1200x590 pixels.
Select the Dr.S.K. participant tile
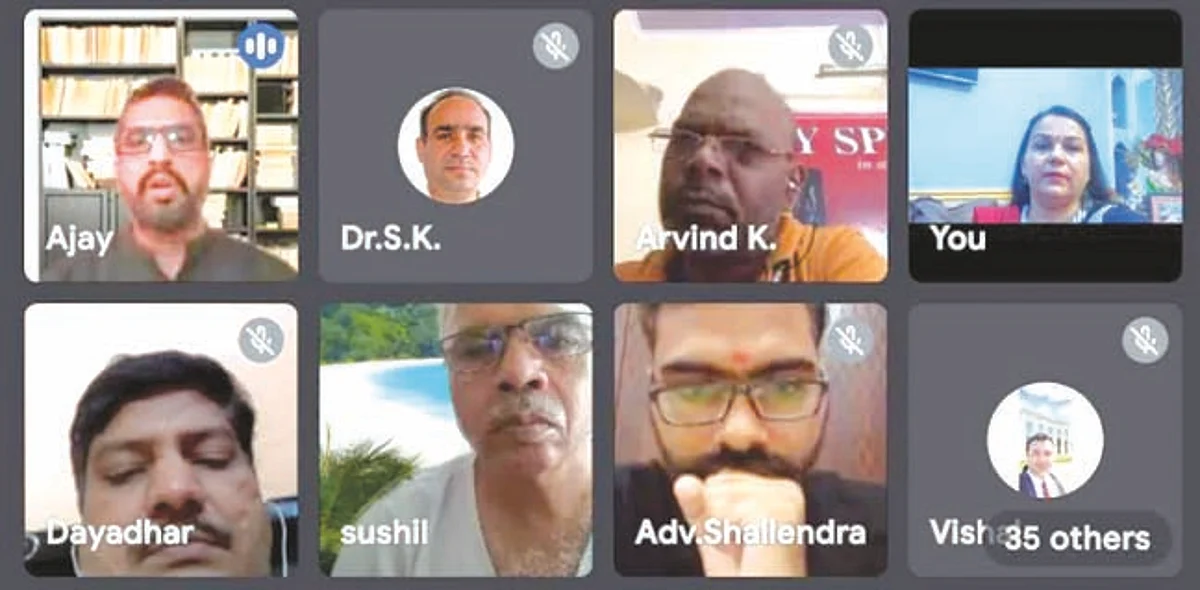tap(455, 146)
